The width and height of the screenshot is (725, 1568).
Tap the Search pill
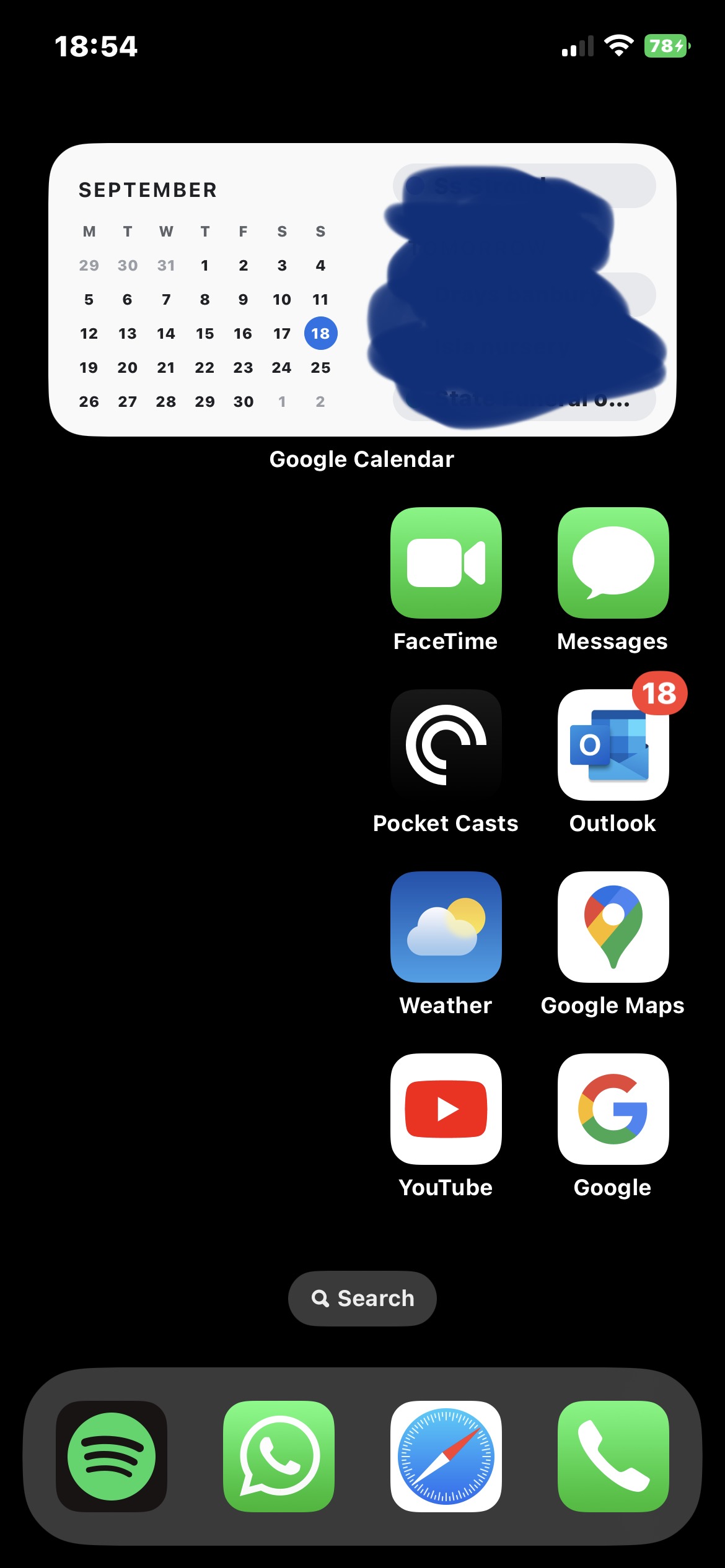[362, 1298]
